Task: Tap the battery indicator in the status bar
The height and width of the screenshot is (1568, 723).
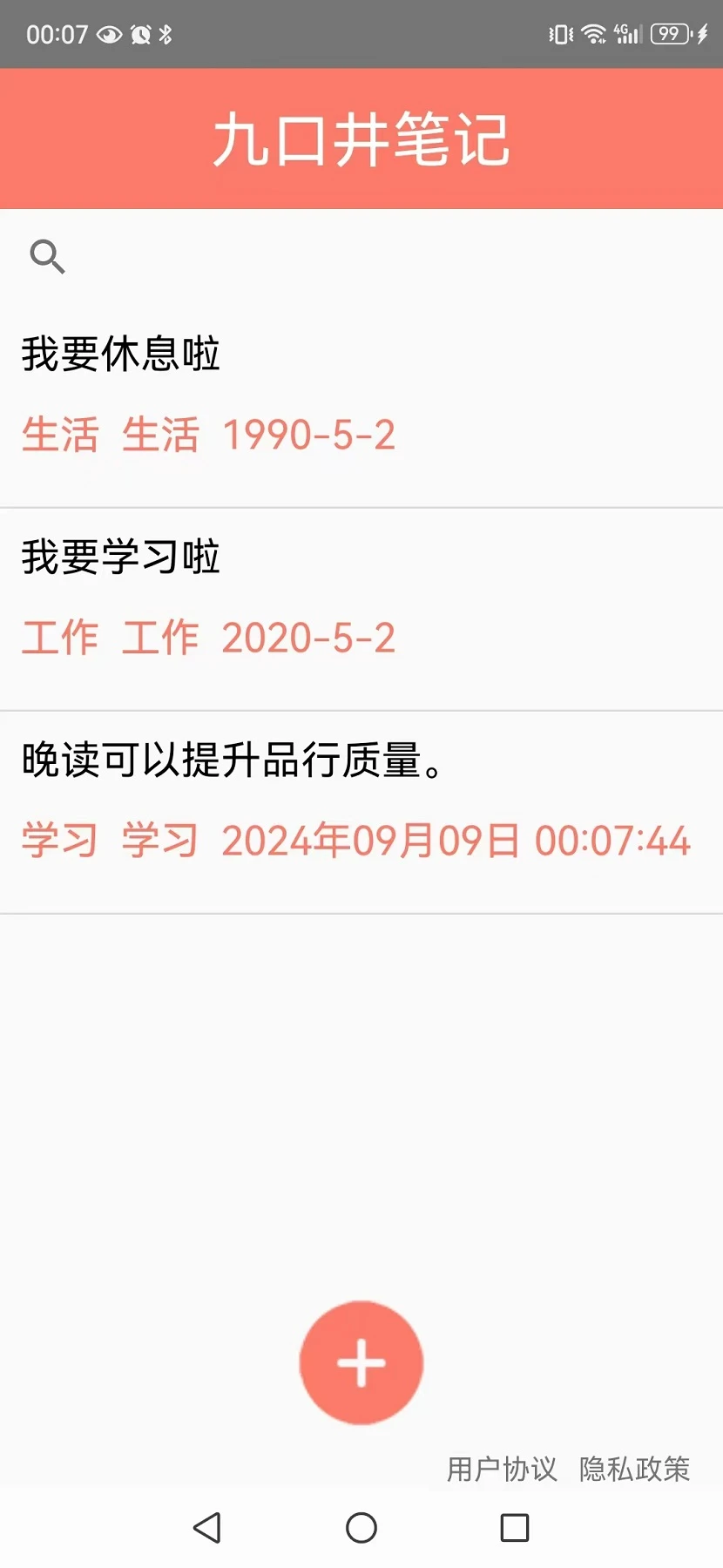Action: pyautogui.click(x=671, y=34)
